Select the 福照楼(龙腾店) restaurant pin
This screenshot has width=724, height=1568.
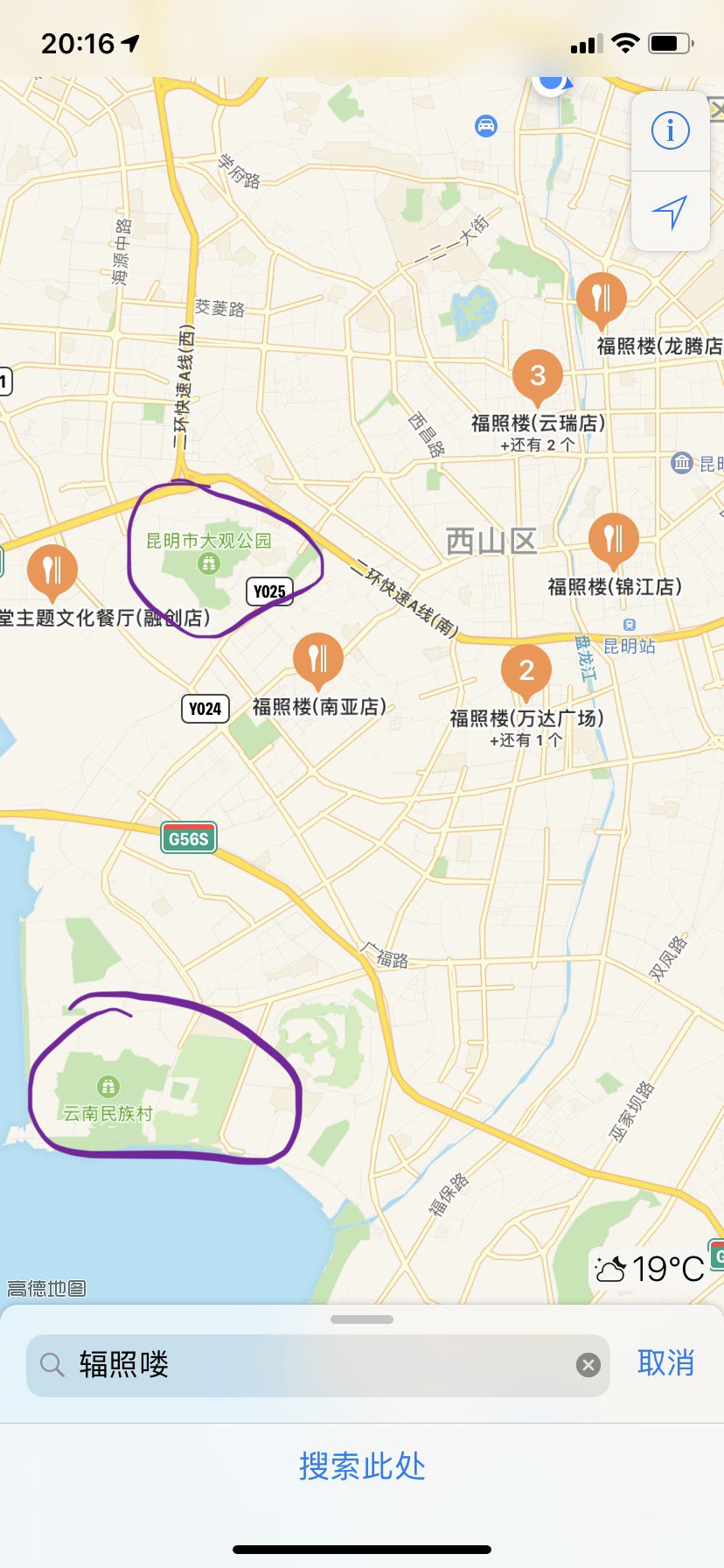coord(602,299)
